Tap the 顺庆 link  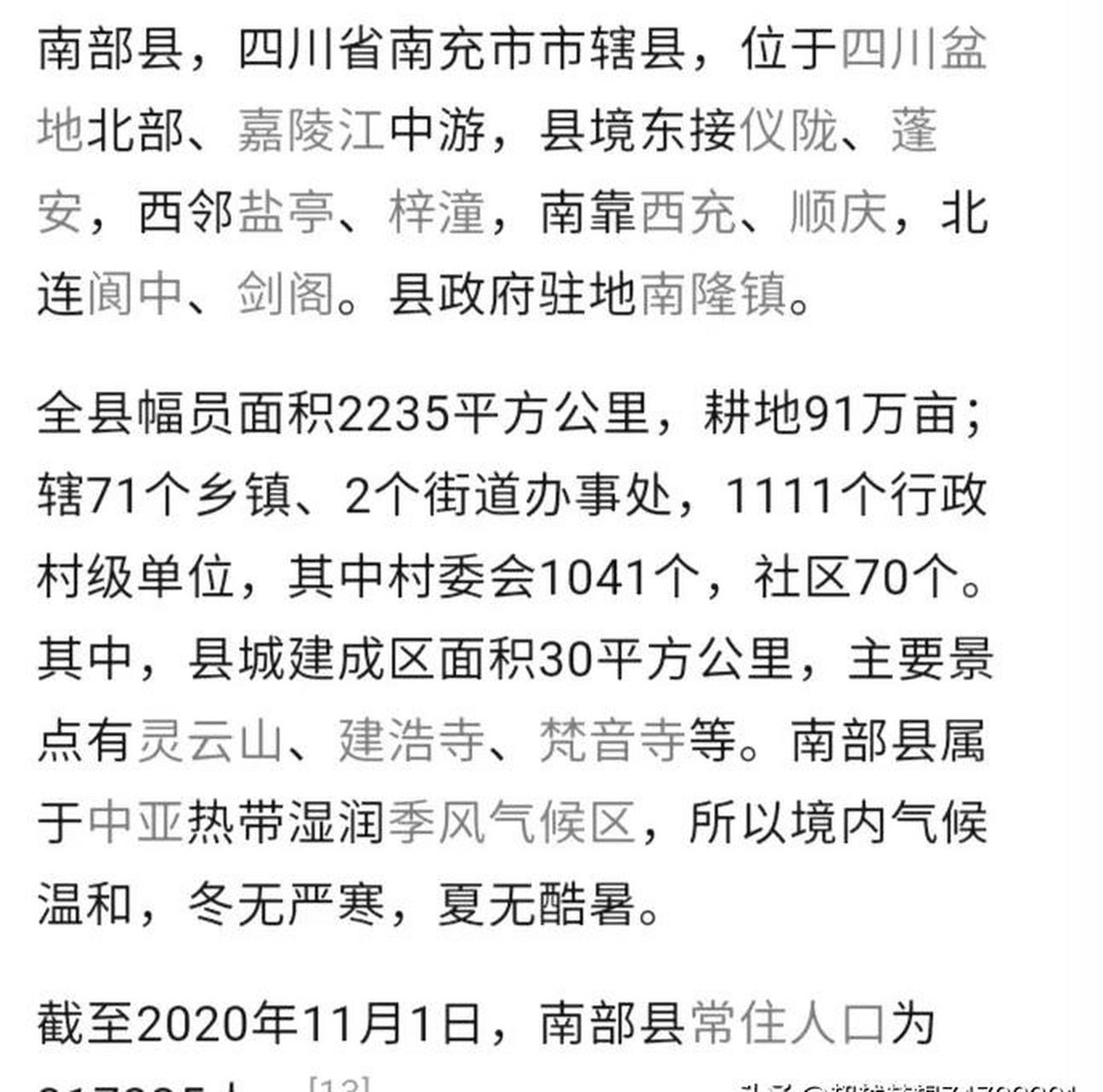point(839,212)
